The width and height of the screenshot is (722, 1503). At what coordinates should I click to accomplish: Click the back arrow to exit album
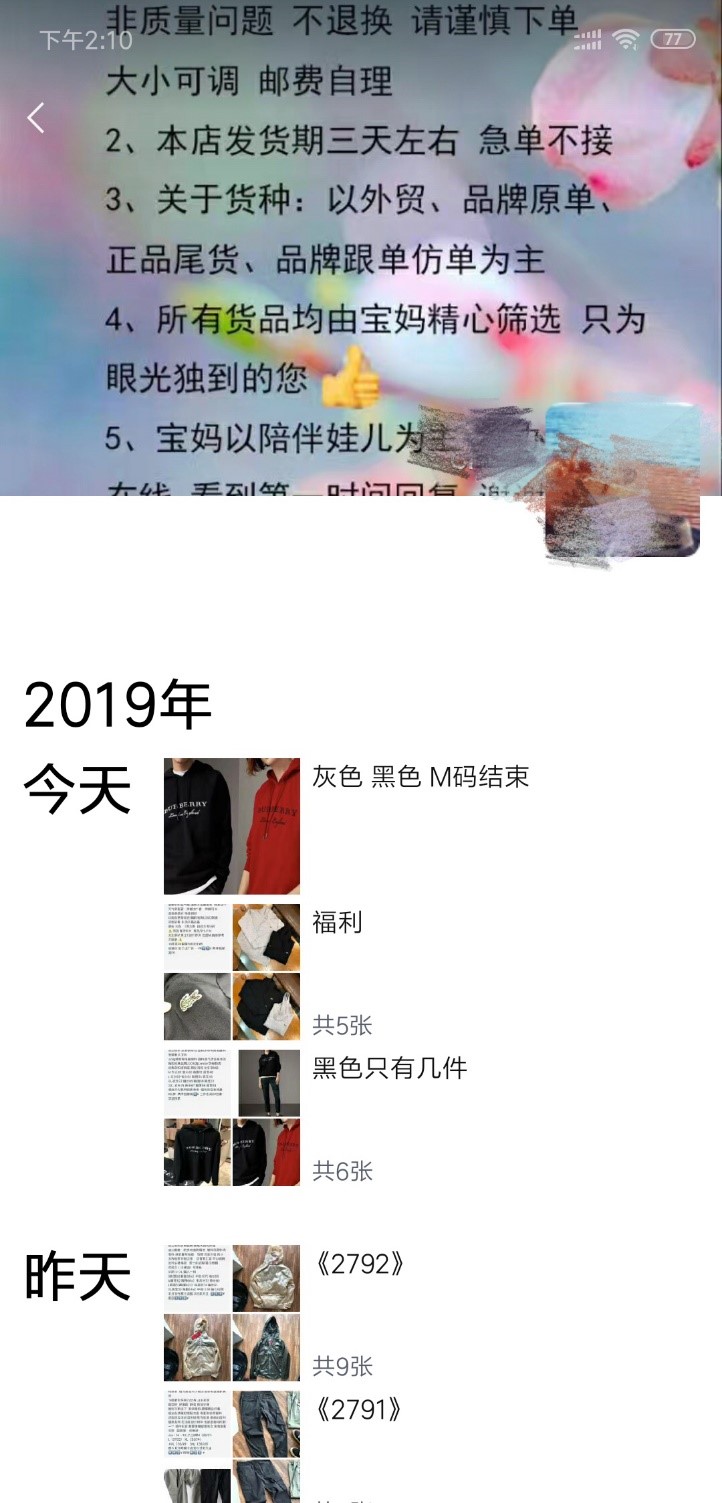coord(36,117)
